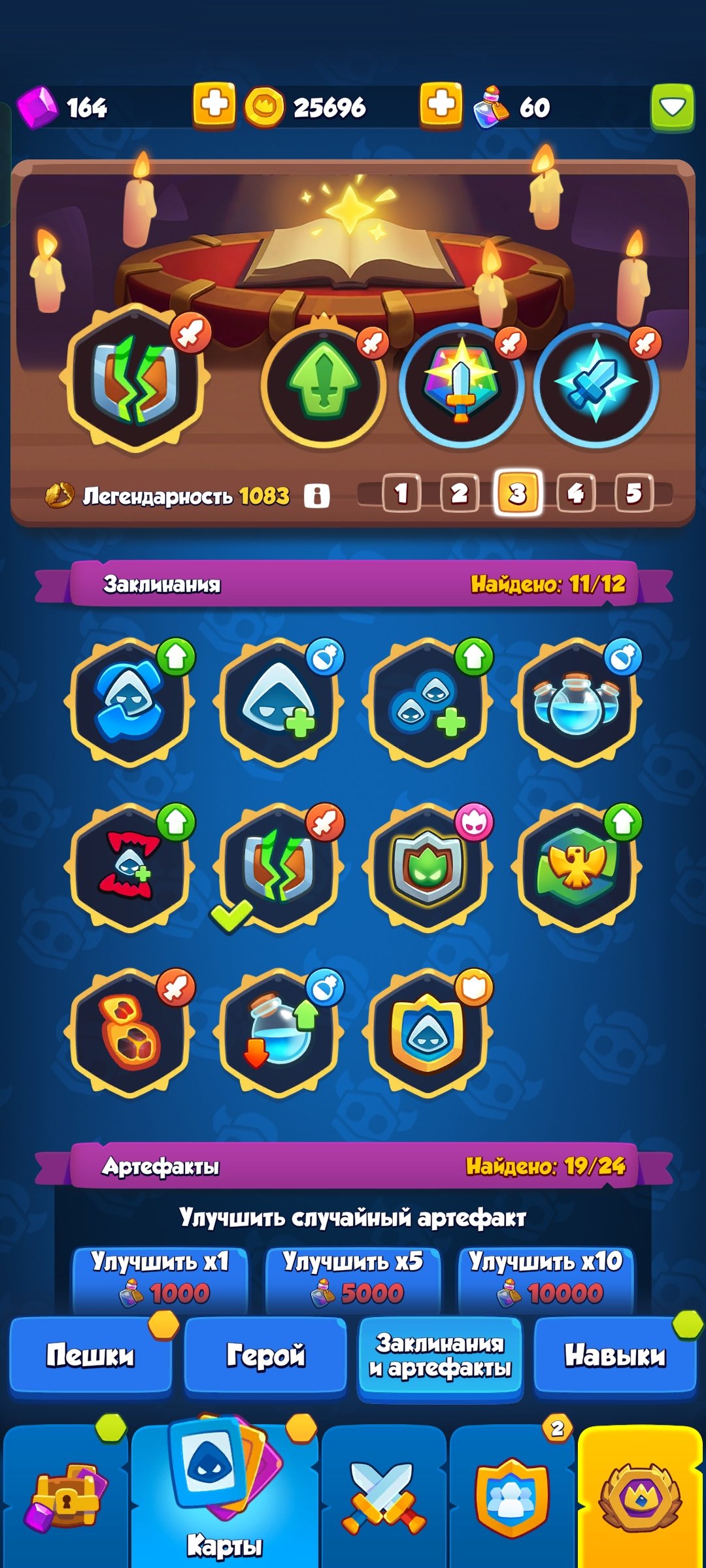Add more gems with the plus button
Viewport: 706px width, 1568px height.
tap(214, 105)
